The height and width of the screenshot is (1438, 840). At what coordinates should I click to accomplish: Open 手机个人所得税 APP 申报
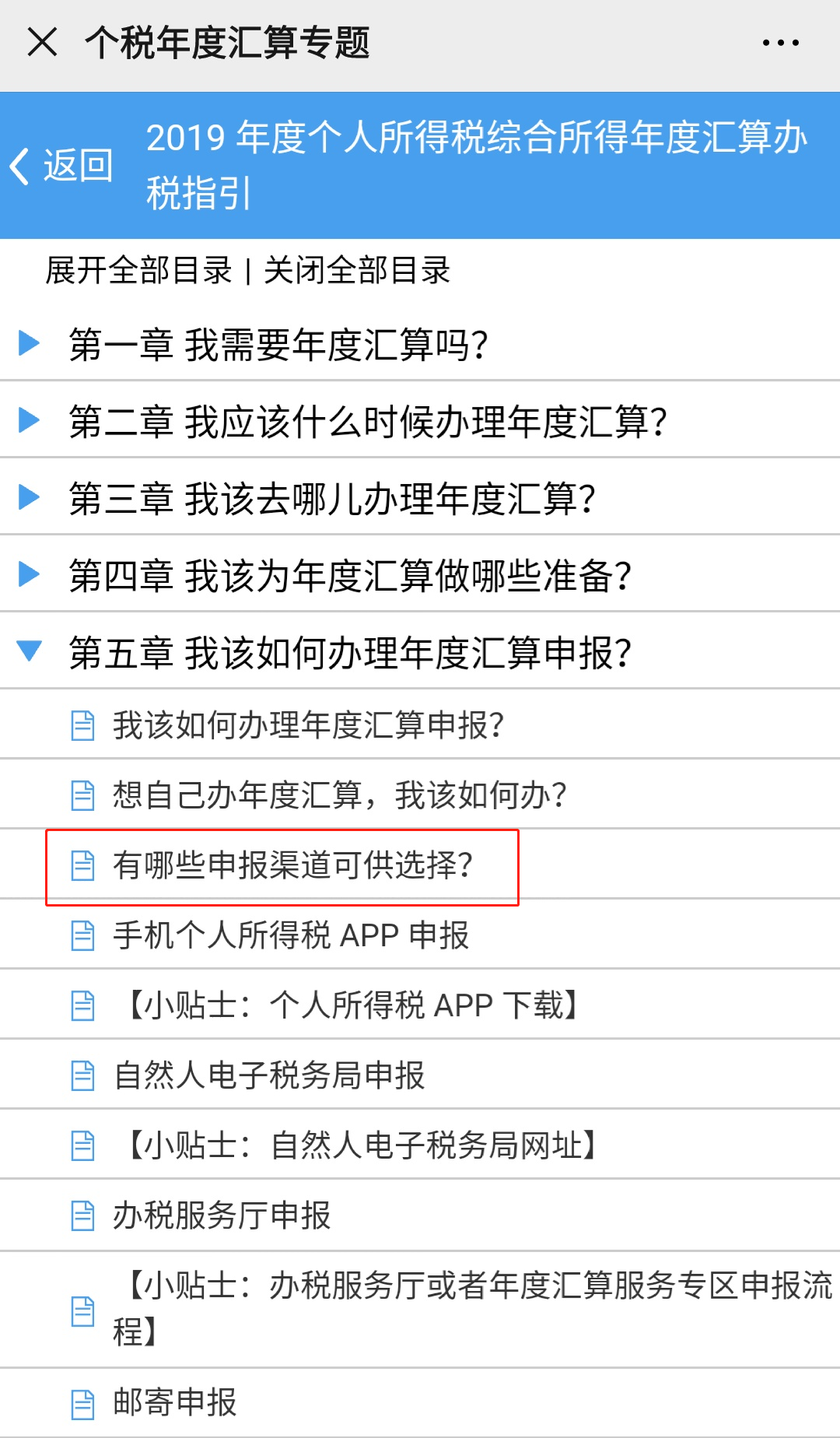click(420, 935)
